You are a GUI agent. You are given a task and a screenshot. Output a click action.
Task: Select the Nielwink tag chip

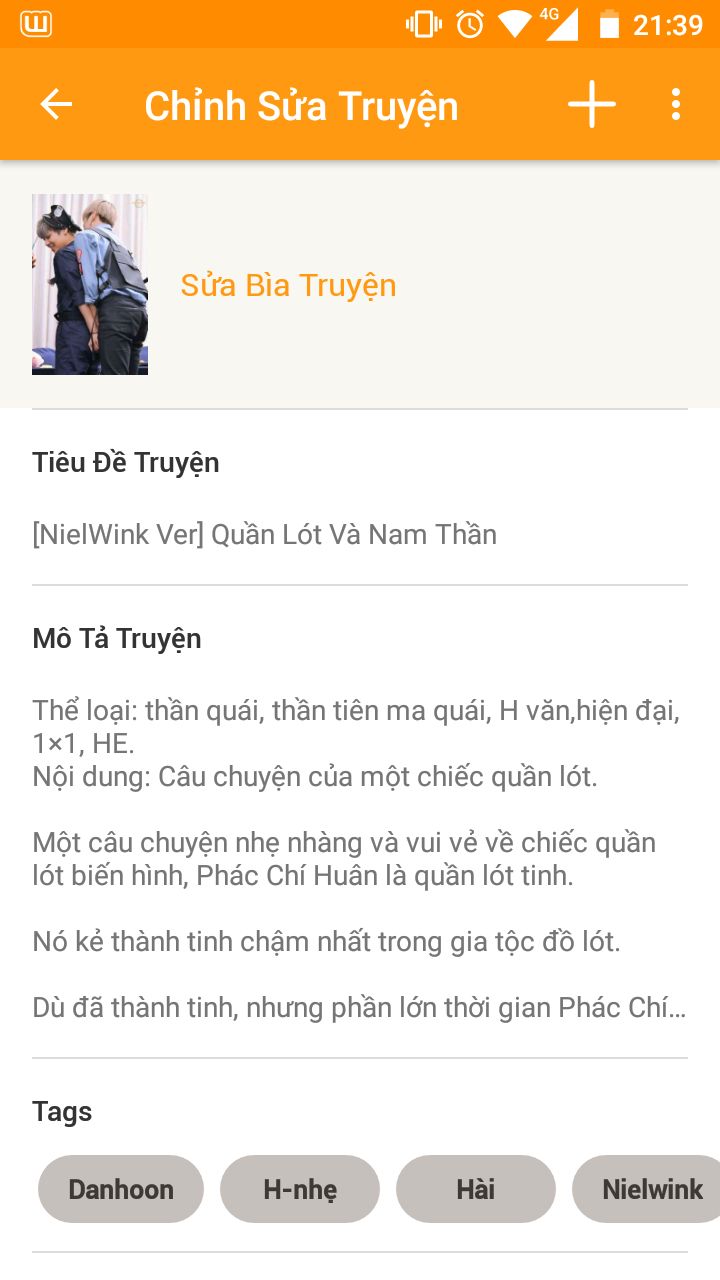tap(648, 1189)
